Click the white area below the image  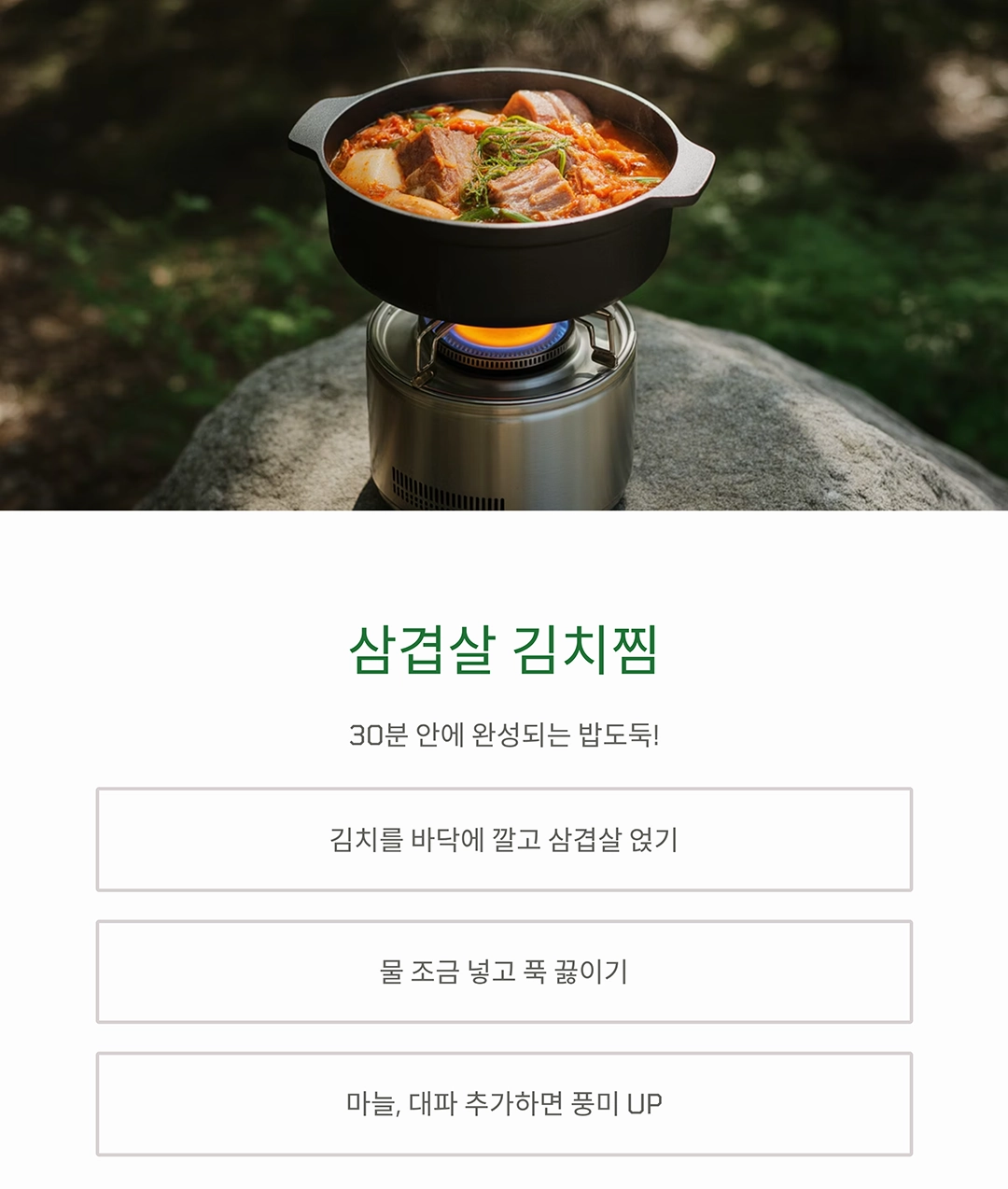tap(504, 560)
